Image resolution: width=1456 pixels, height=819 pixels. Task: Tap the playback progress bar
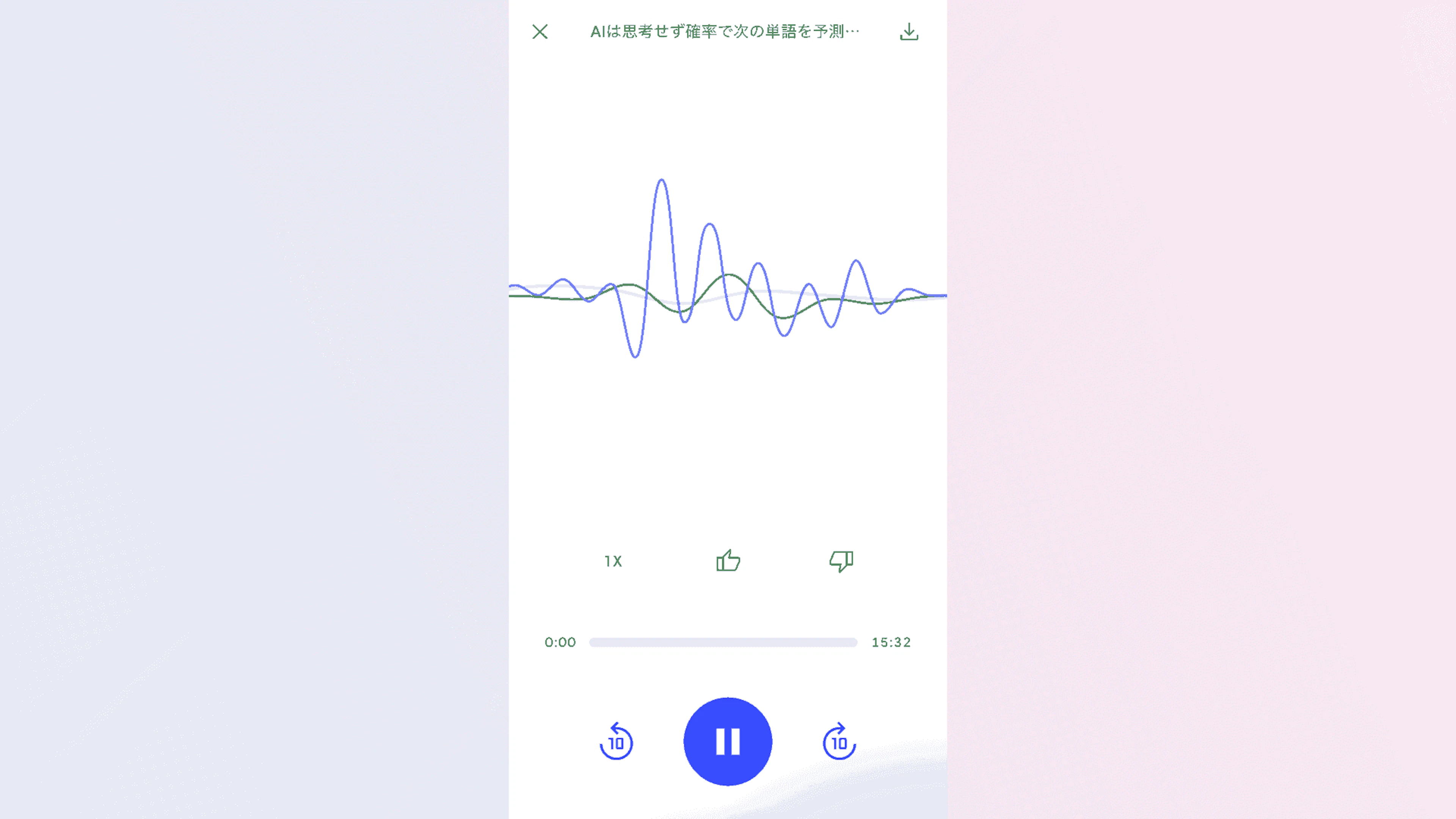(x=723, y=642)
